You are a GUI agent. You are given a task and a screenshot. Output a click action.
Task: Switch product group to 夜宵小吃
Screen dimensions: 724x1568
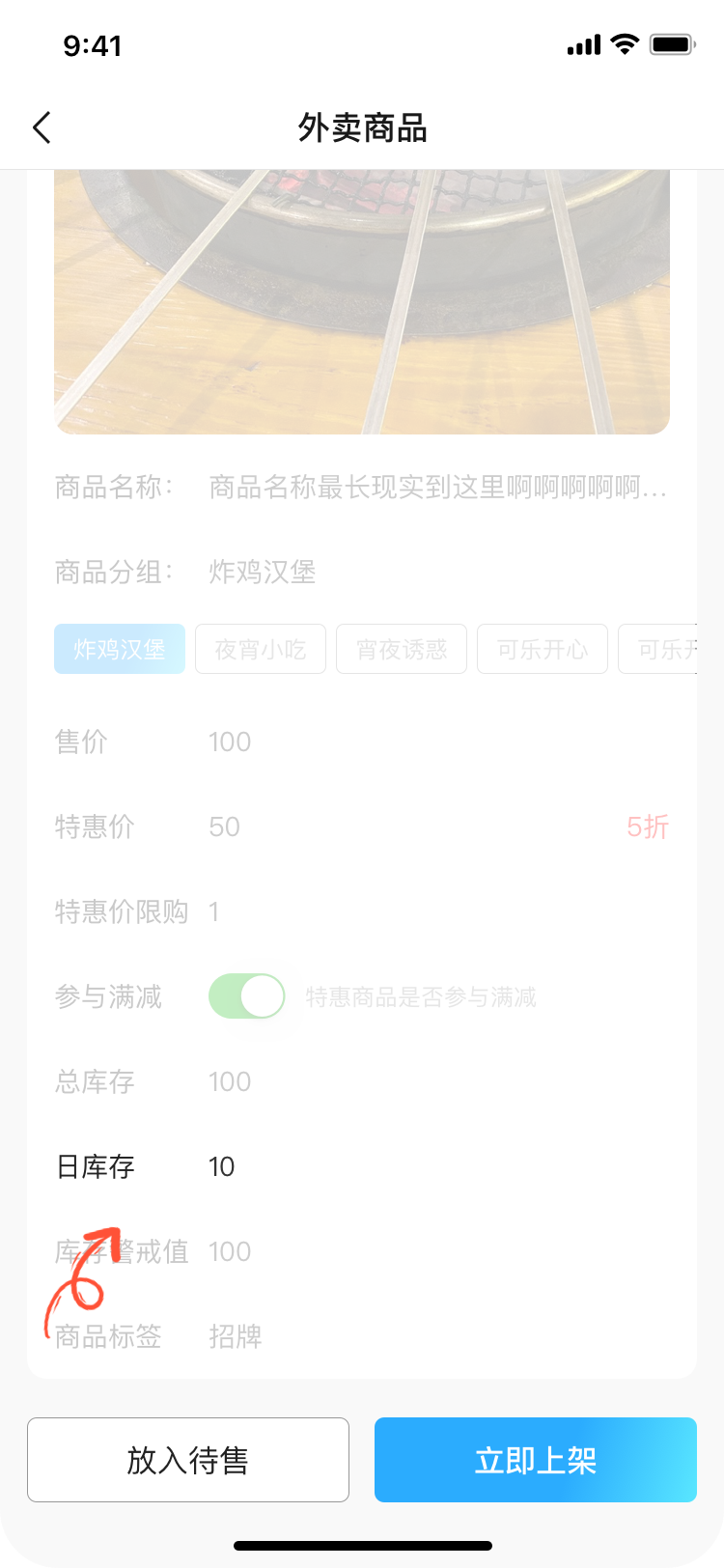coord(260,648)
